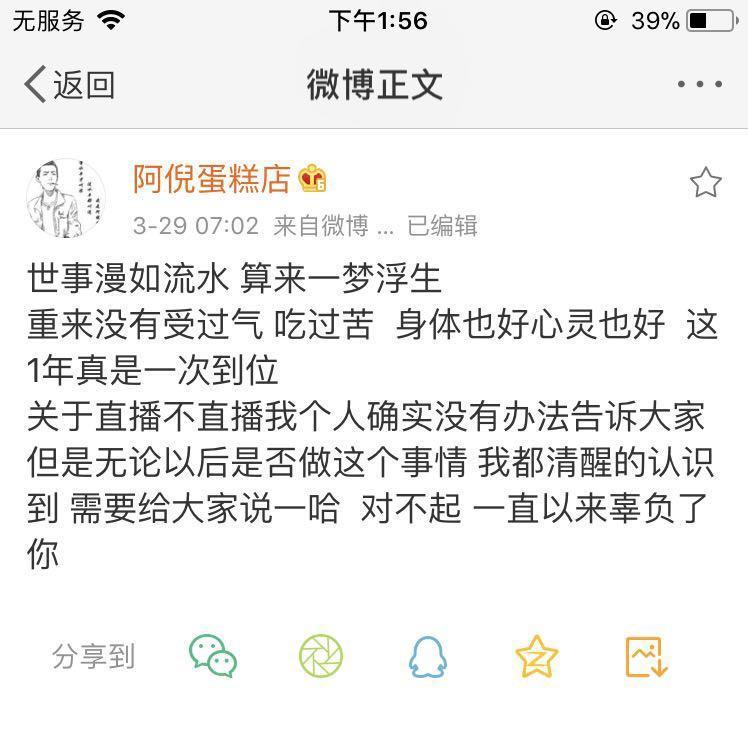This screenshot has height=732, width=748.
Task: Share post to WeChat Moments
Action: (321, 657)
